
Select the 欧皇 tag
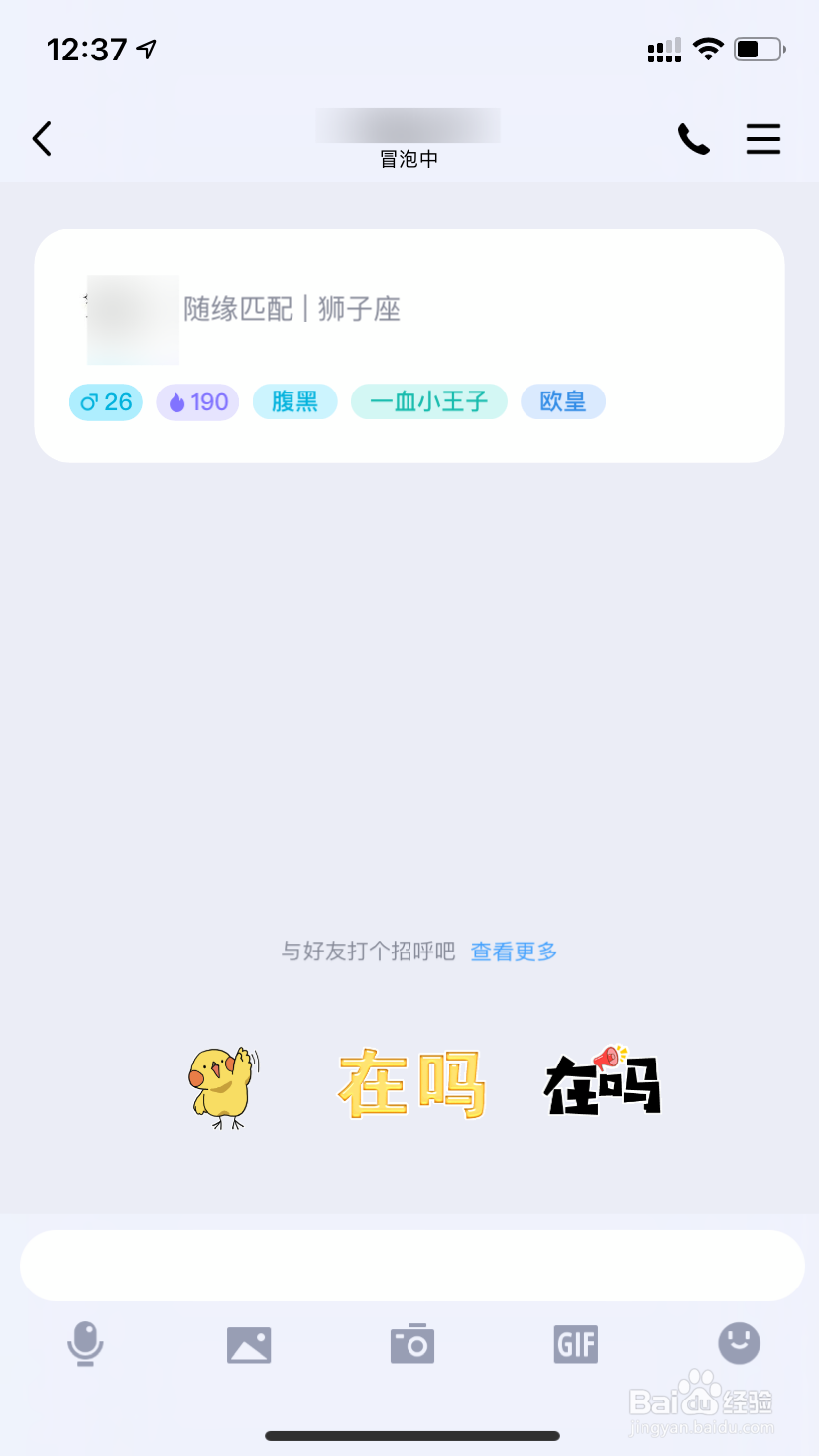(563, 401)
